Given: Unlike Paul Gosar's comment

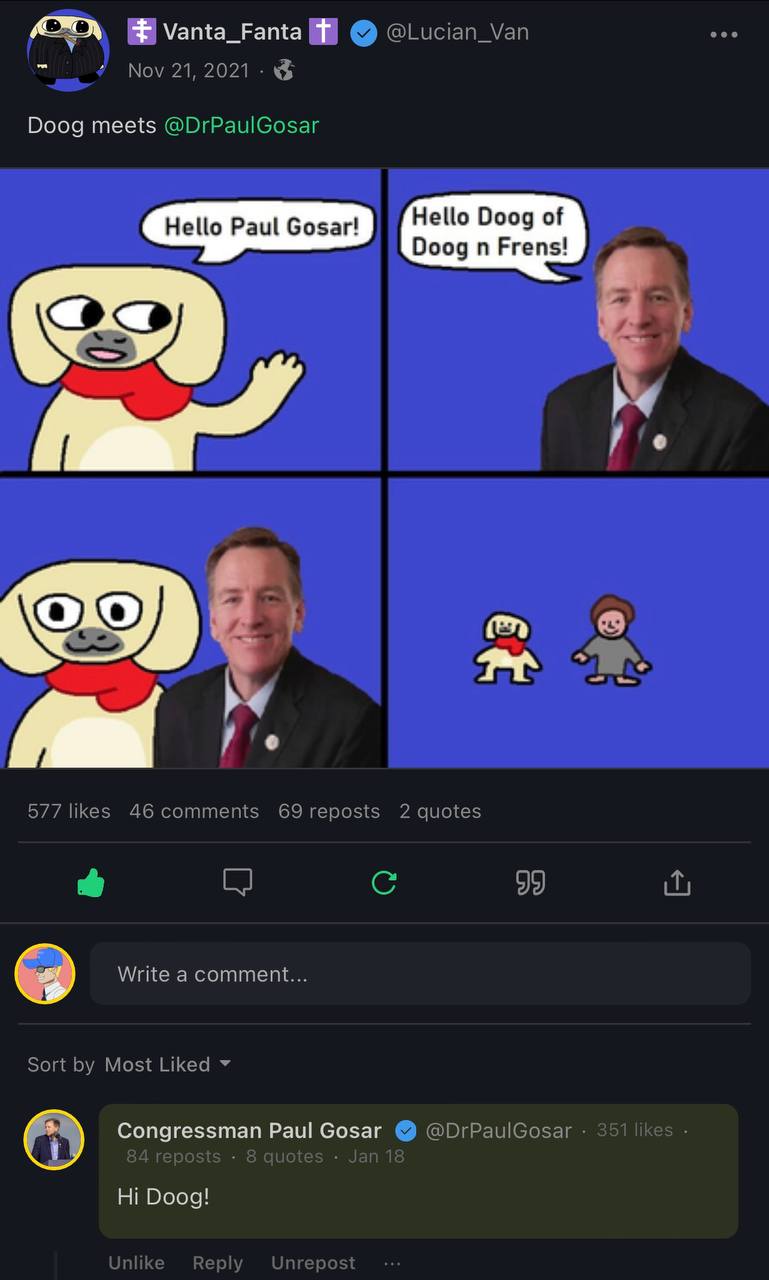Looking at the screenshot, I should (136, 1263).
